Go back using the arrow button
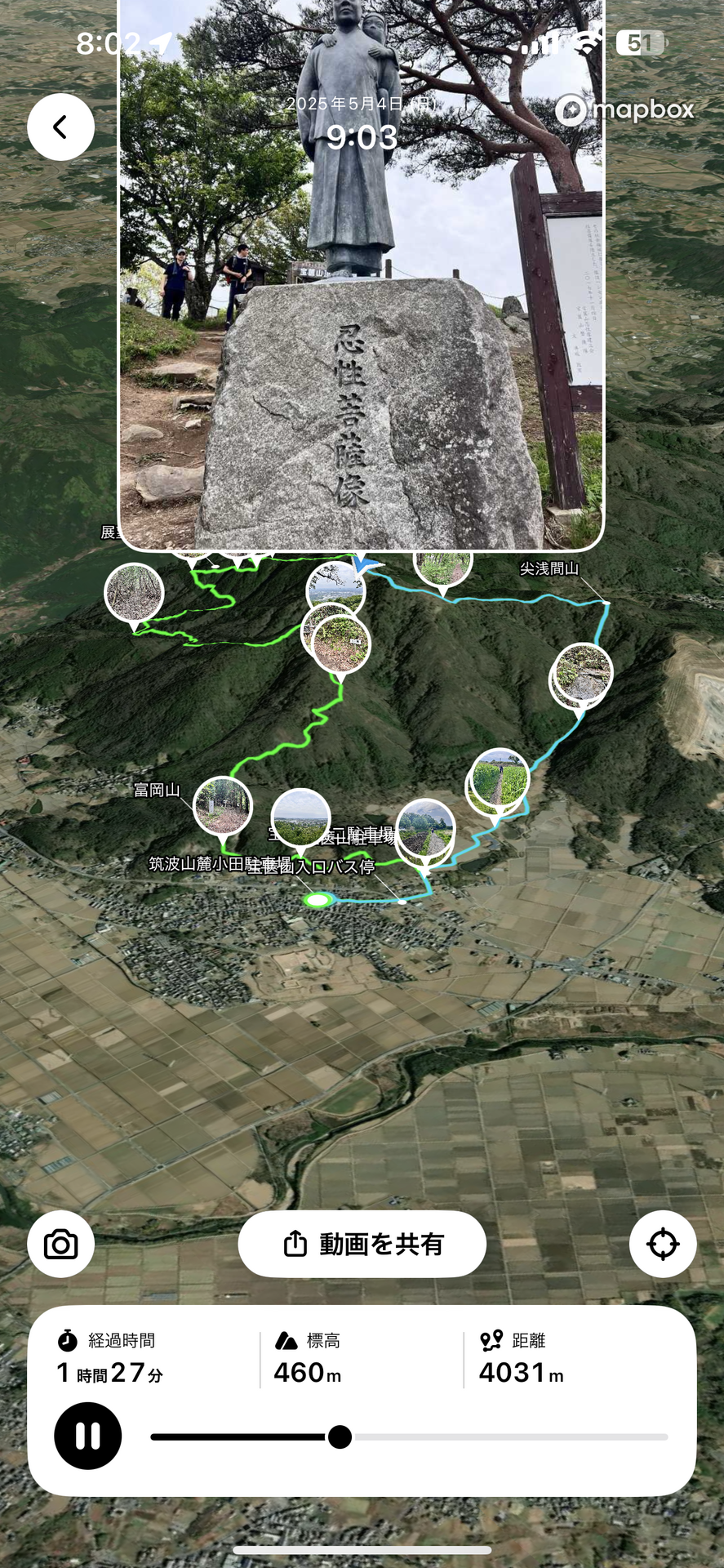The image size is (724, 1568). (x=61, y=127)
